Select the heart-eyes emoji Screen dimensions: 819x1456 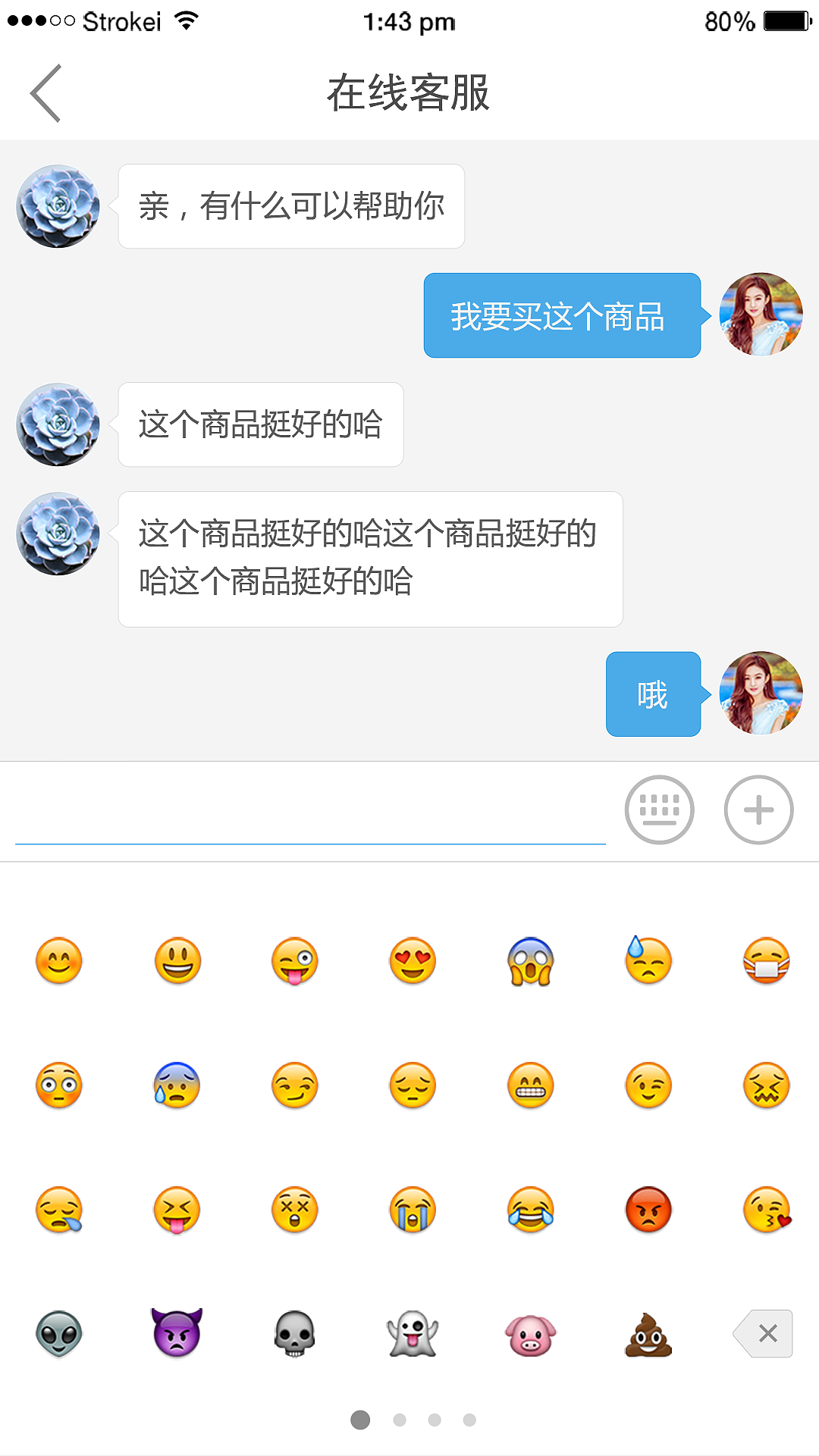pos(412,960)
